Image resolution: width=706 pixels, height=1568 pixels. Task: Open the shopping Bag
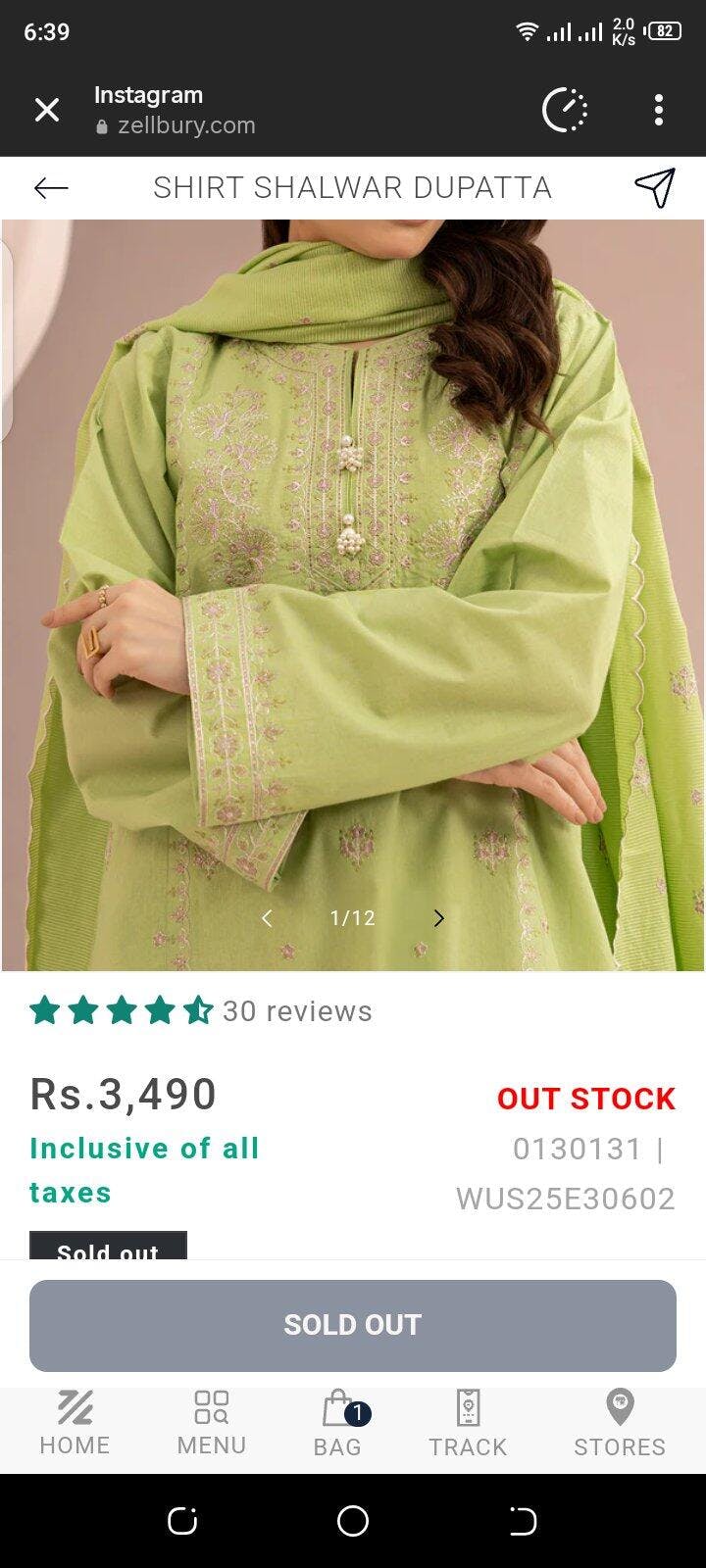click(337, 1424)
